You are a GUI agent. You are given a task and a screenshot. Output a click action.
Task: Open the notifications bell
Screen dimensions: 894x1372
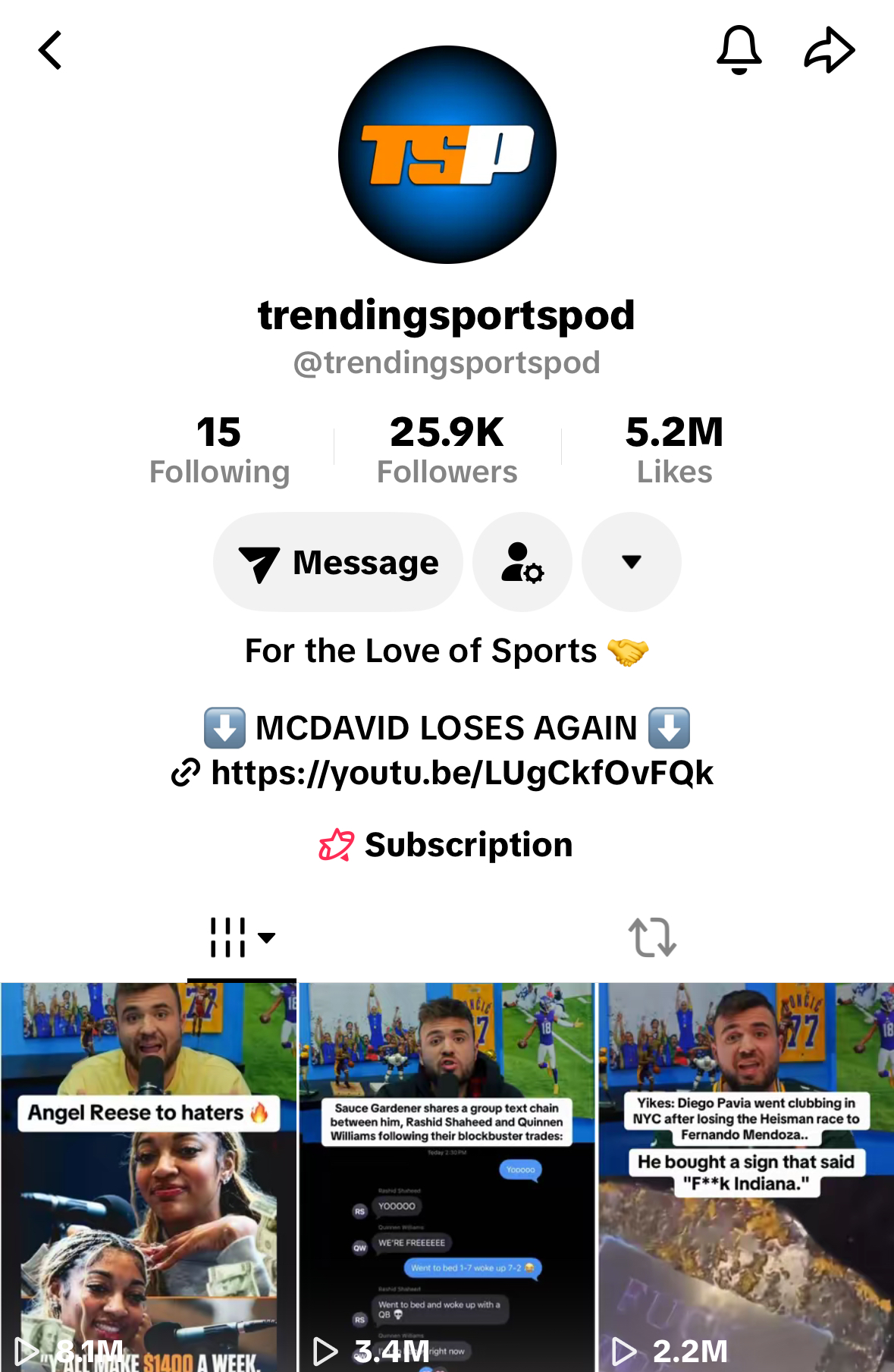pos(739,50)
